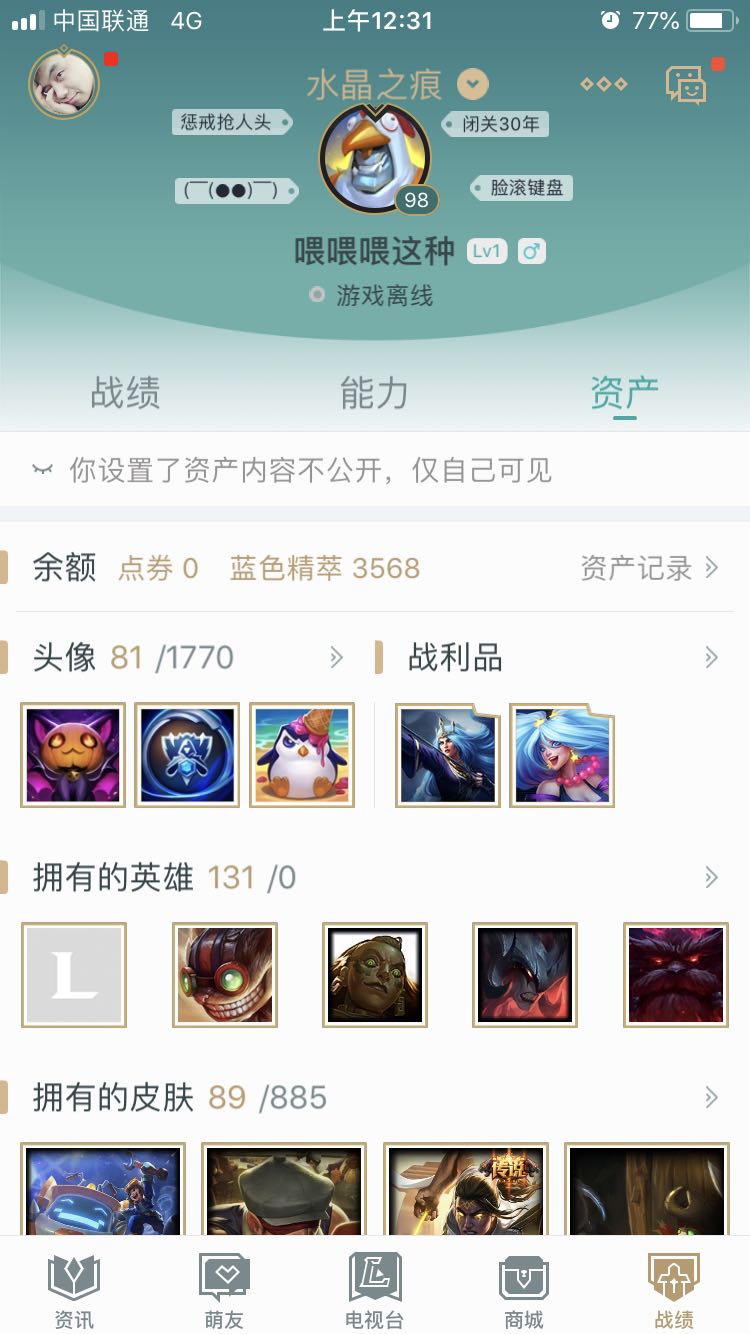Open the chat messages icon

[x=686, y=84]
